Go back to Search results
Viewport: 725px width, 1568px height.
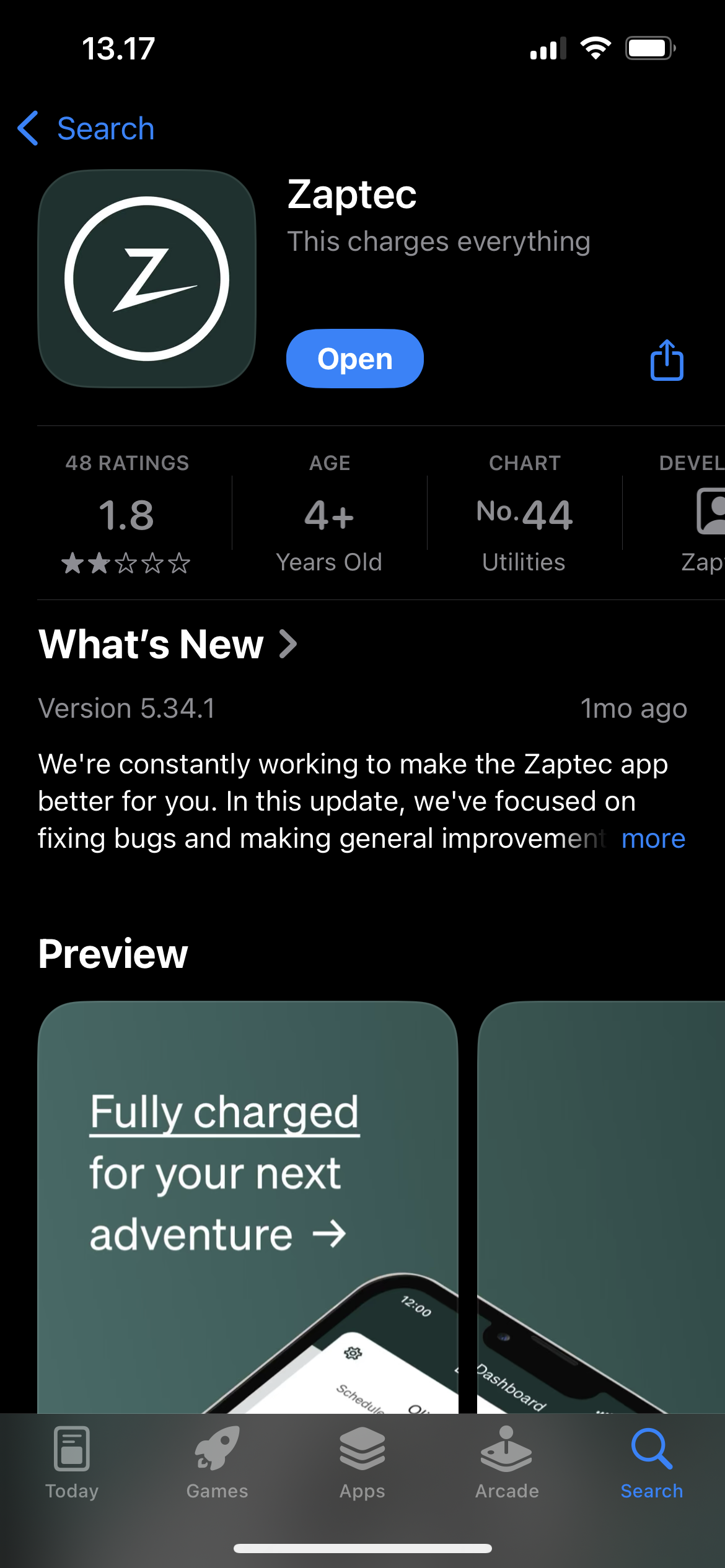pos(87,129)
